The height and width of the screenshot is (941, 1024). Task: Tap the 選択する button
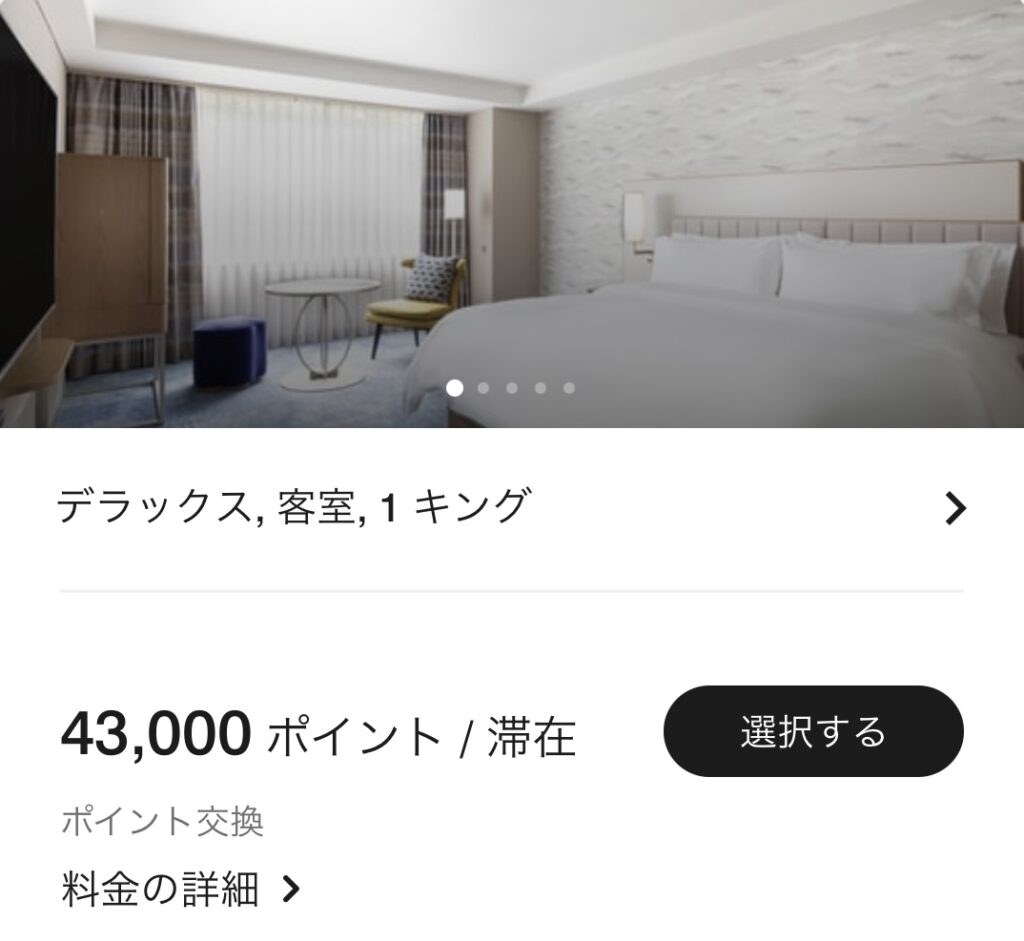(x=813, y=732)
